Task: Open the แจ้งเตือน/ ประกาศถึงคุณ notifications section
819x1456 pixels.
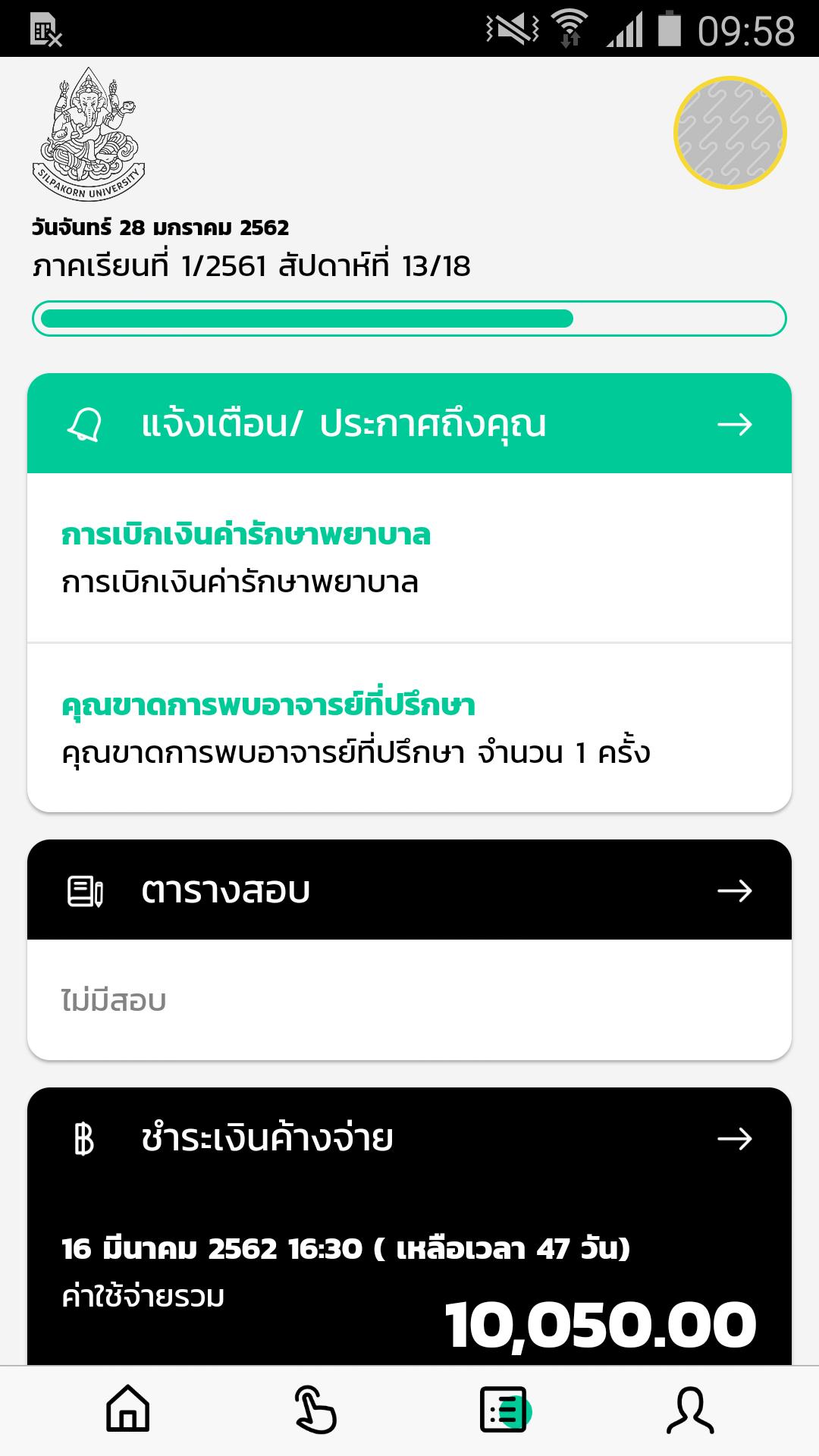Action: point(409,424)
